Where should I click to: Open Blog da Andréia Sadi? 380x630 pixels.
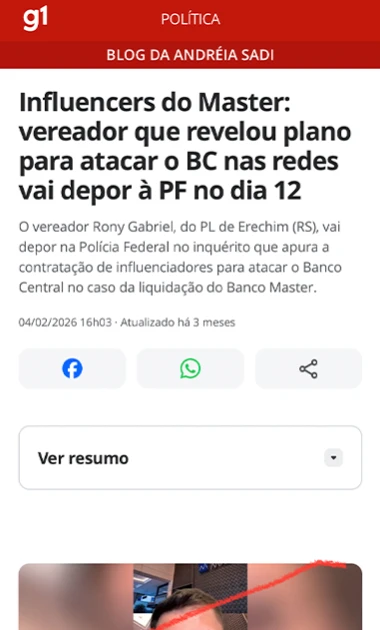coord(190,55)
